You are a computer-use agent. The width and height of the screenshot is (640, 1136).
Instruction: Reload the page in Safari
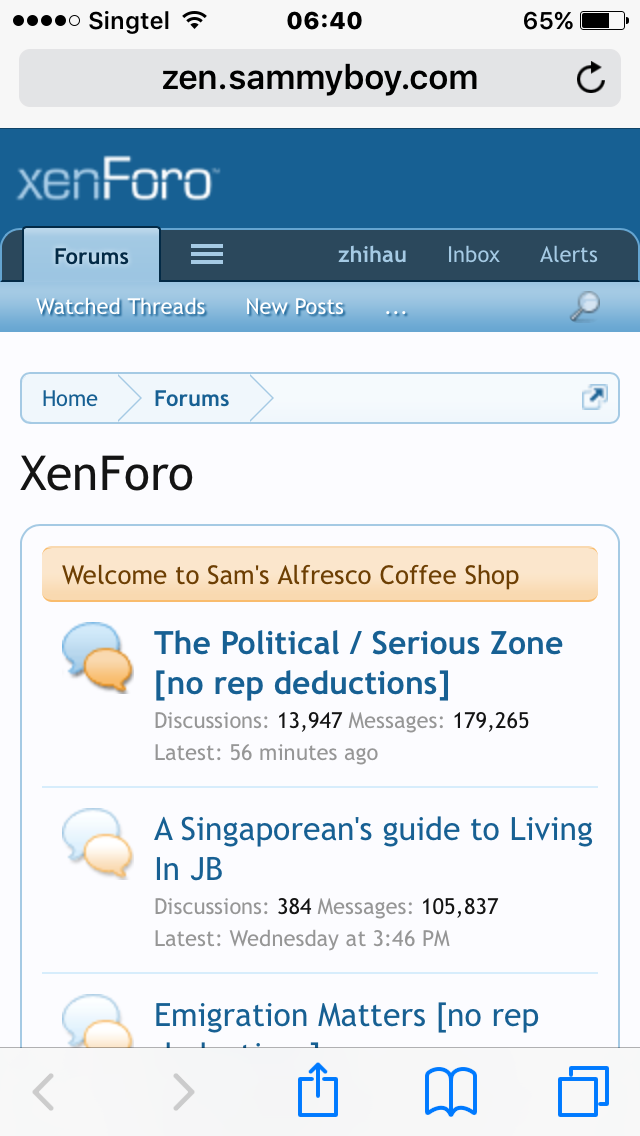click(x=591, y=78)
